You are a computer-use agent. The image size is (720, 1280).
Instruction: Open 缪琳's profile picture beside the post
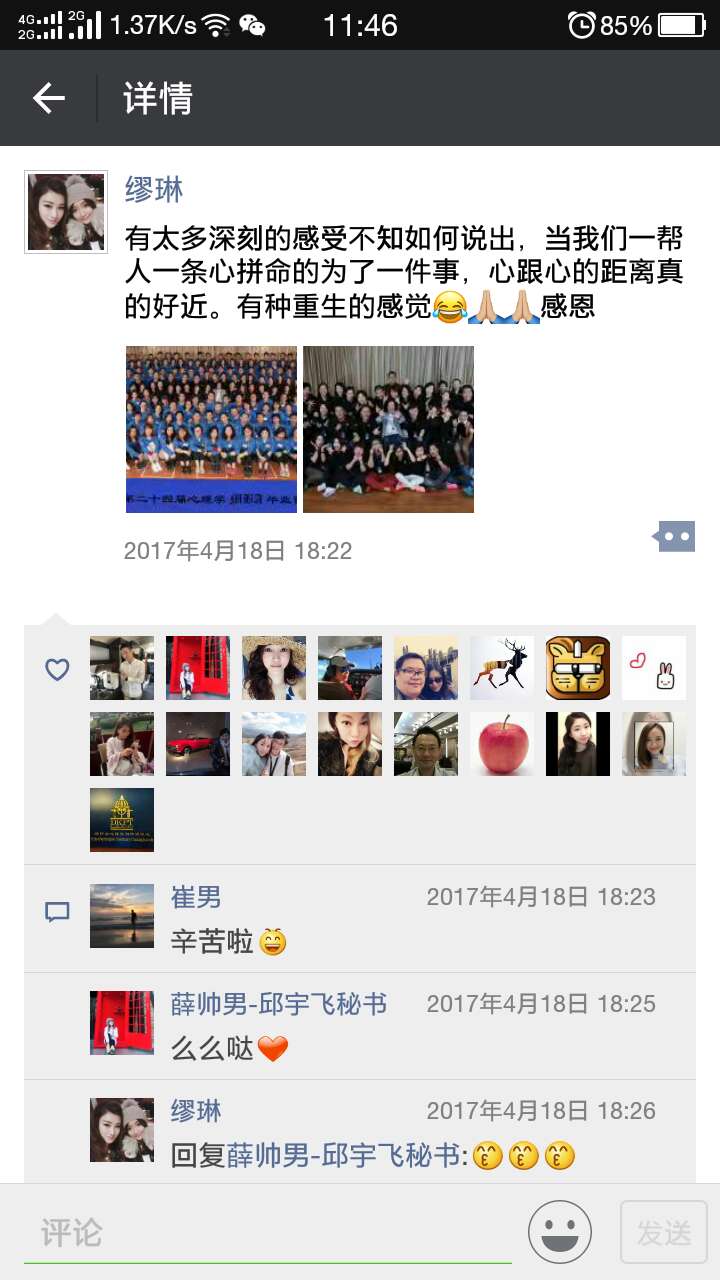point(66,211)
